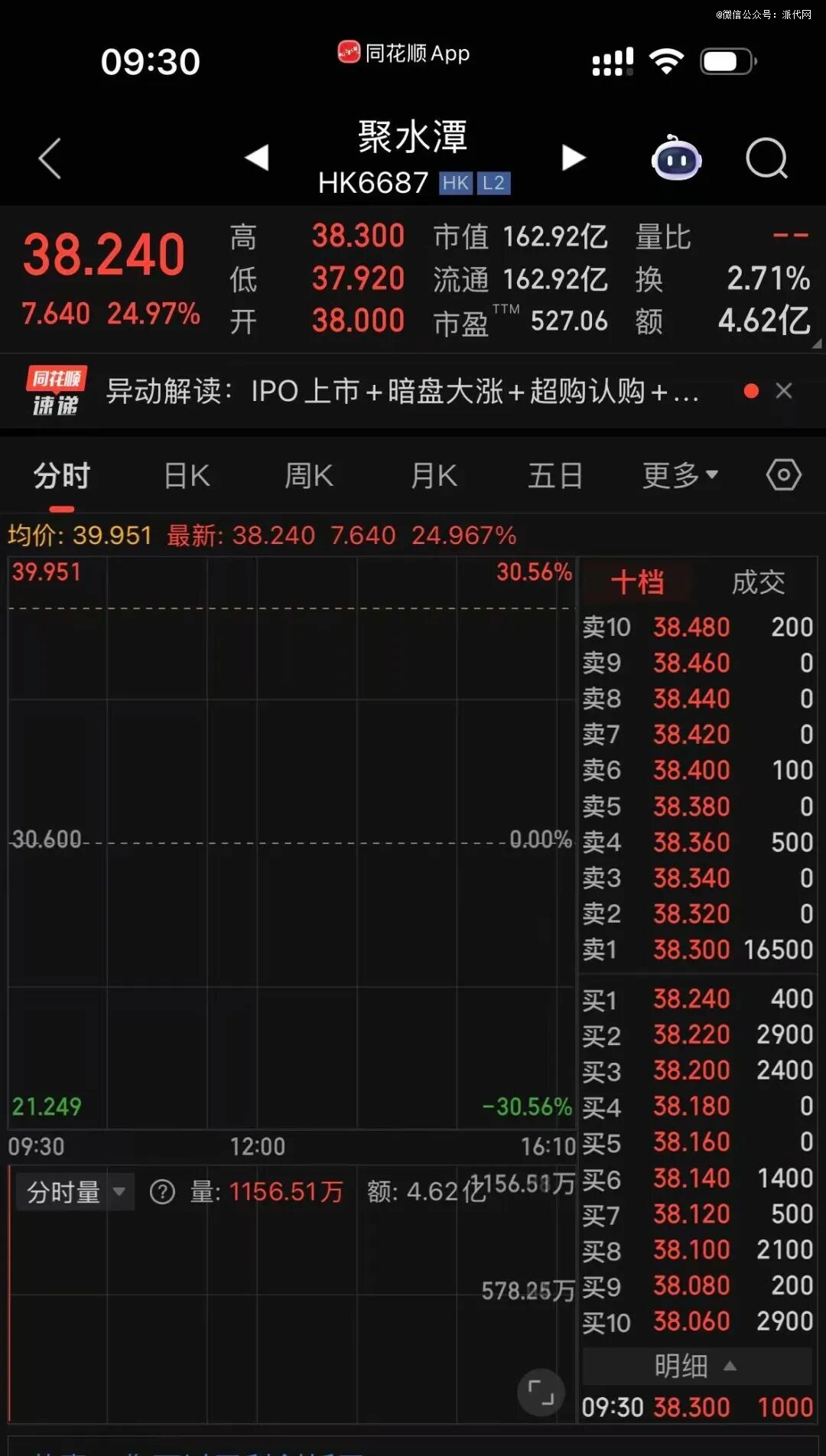Image resolution: width=826 pixels, height=1456 pixels.
Task: Select the 十档 order book tab
Action: tap(637, 582)
